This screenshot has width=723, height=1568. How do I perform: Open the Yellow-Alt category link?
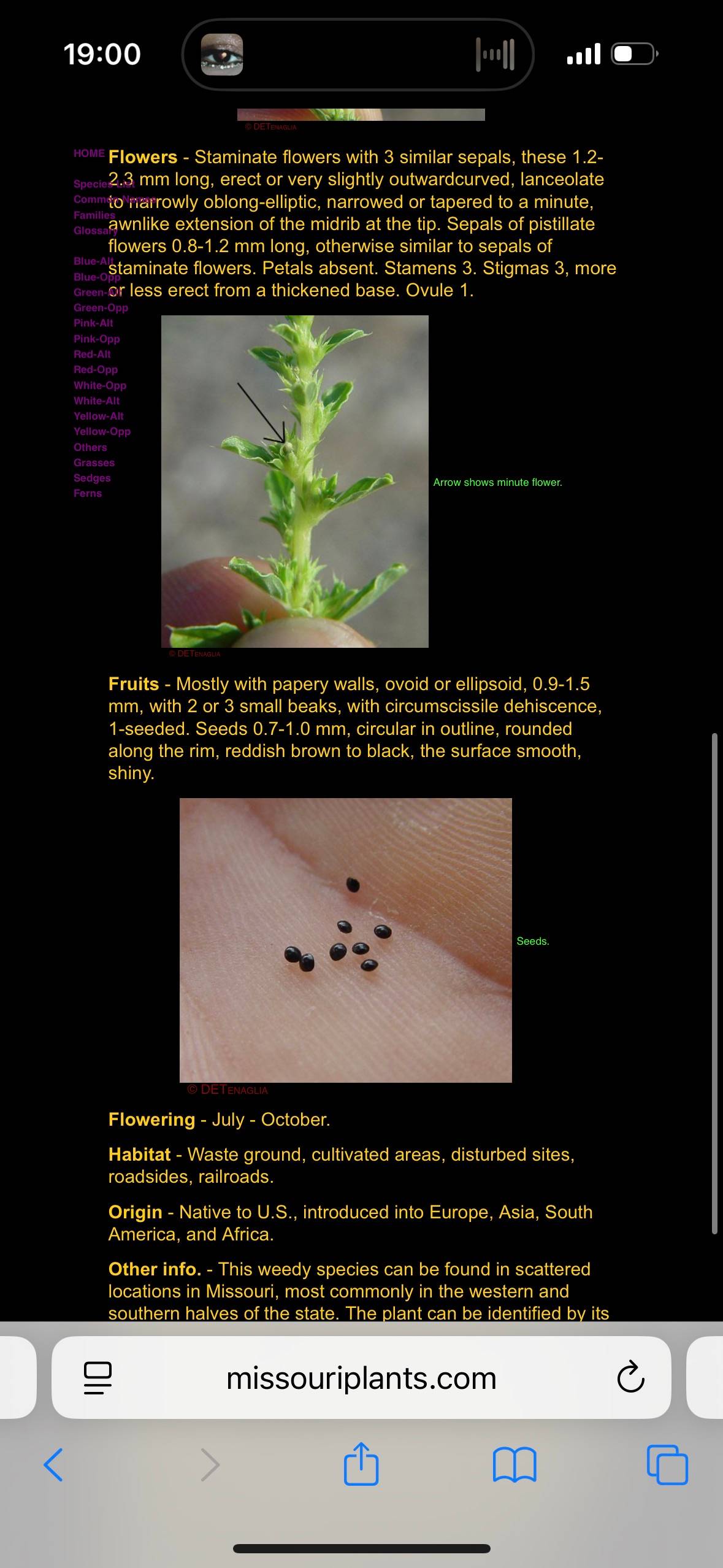pos(98,417)
